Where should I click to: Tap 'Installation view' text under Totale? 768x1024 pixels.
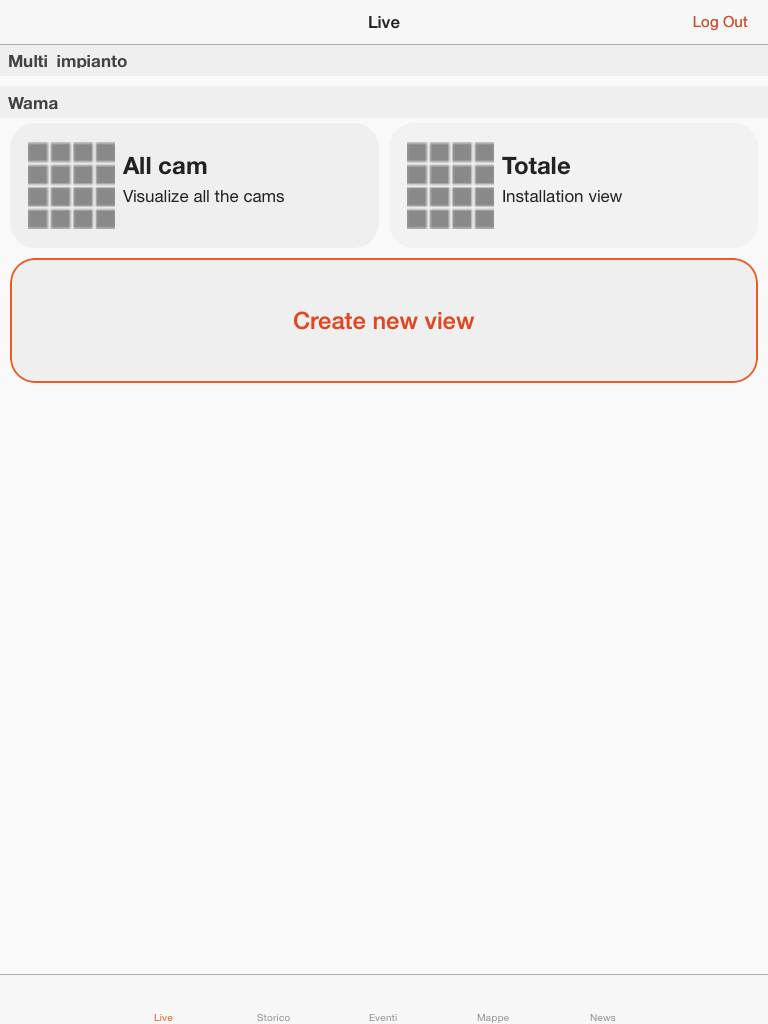tap(562, 196)
